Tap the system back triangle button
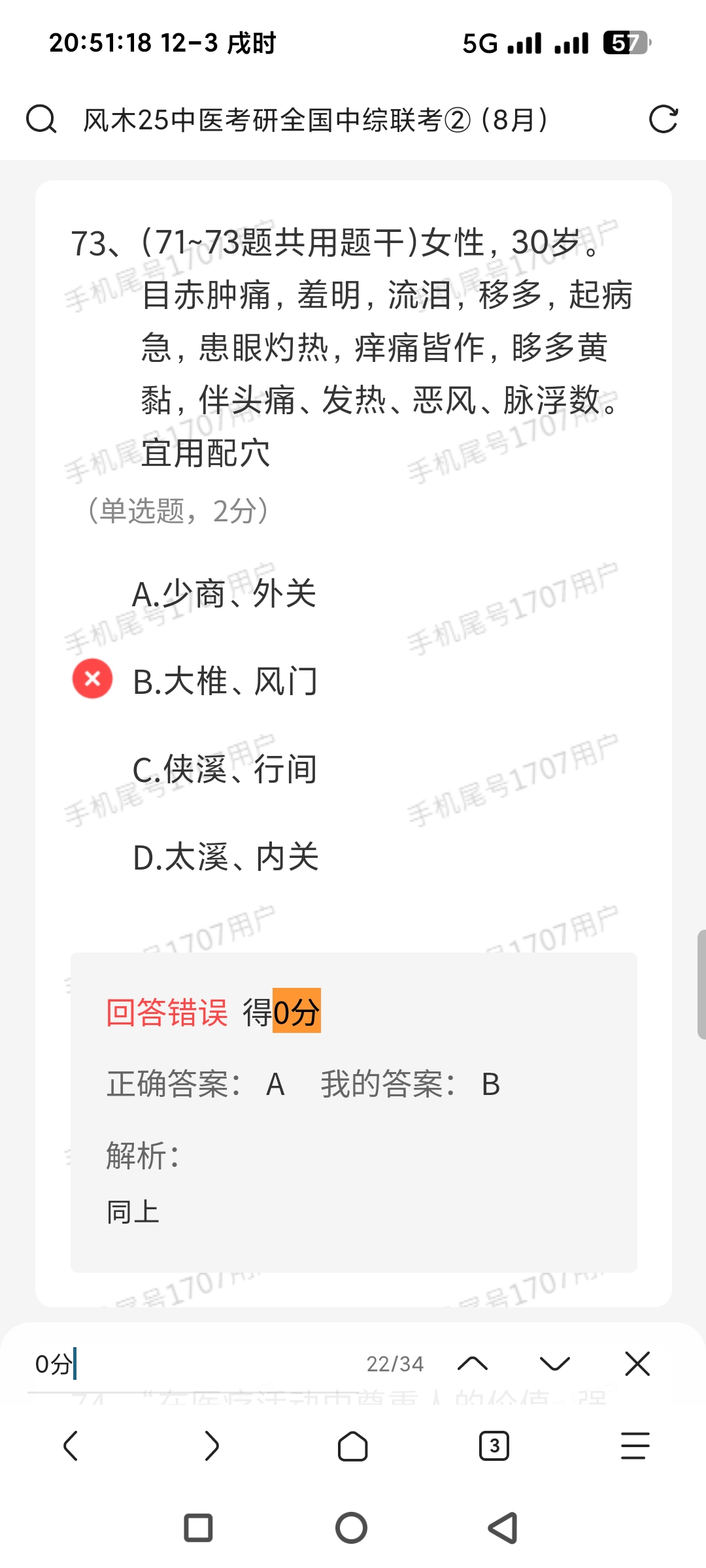706x1568 pixels. [x=503, y=1528]
